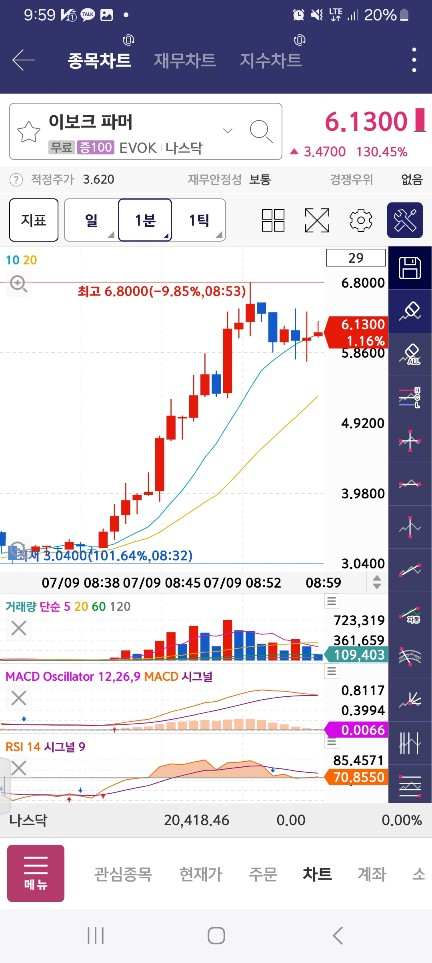432x963 pixels.
Task: Switch to the 지수차트 tab
Action: [x=270, y=60]
